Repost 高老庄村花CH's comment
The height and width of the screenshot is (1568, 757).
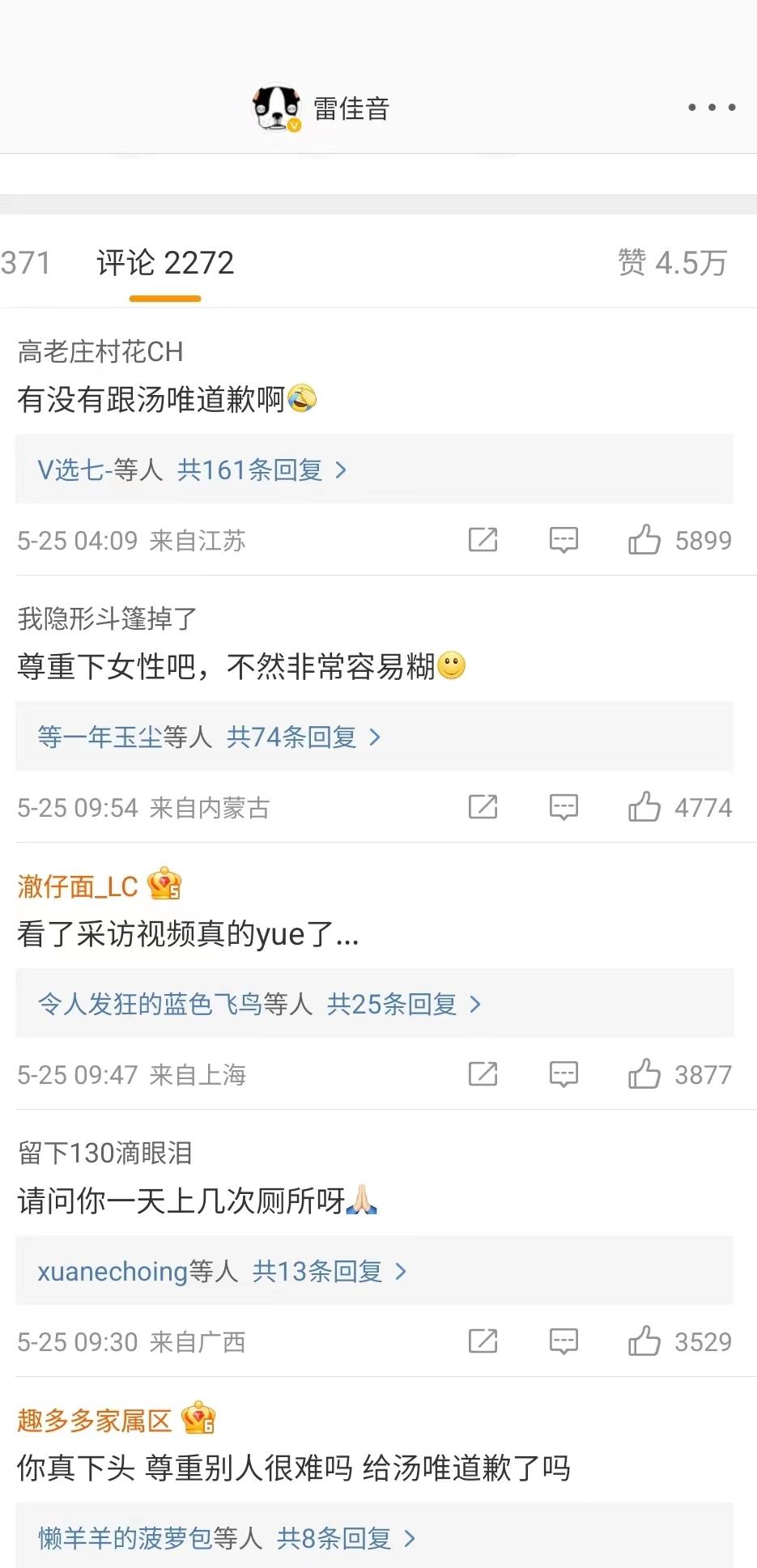[483, 540]
